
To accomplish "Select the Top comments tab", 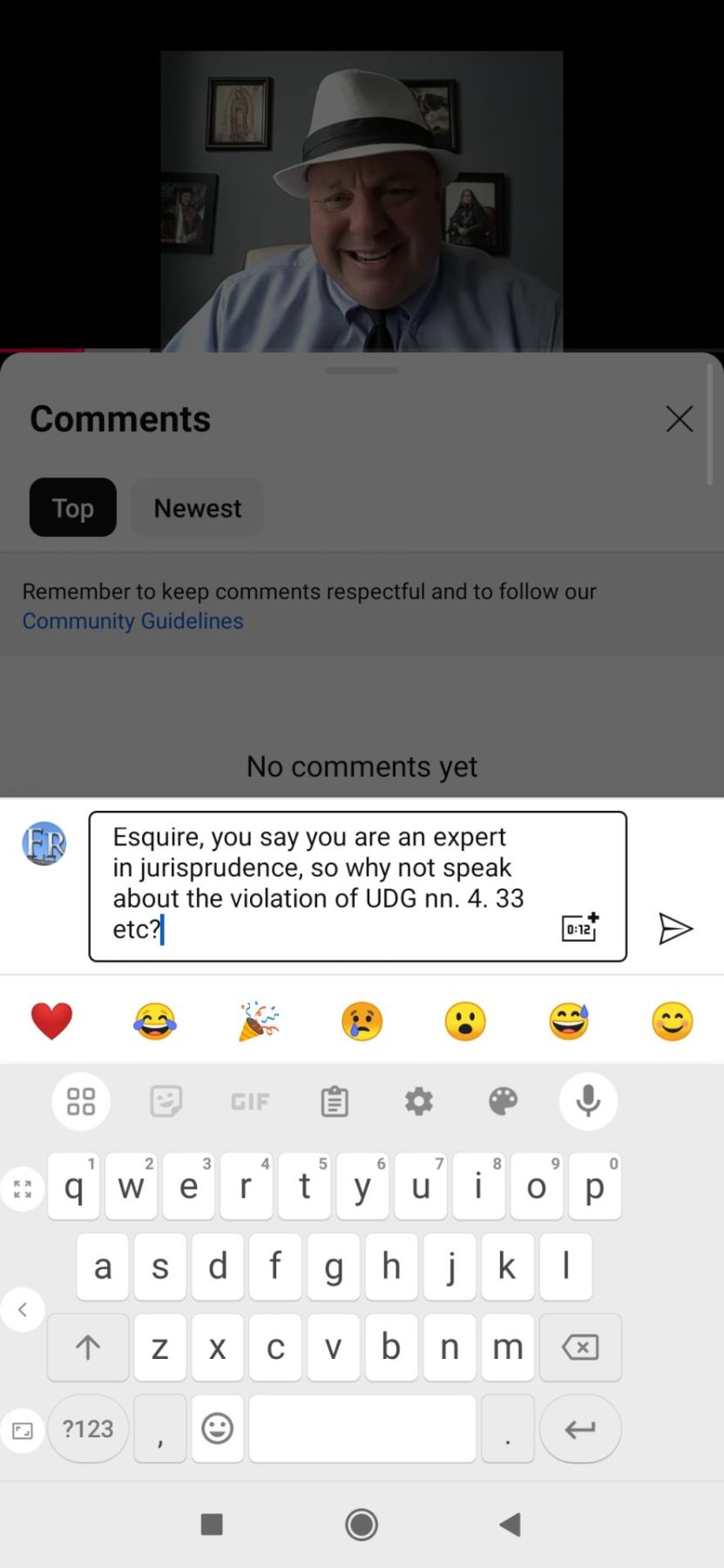I will (x=73, y=508).
